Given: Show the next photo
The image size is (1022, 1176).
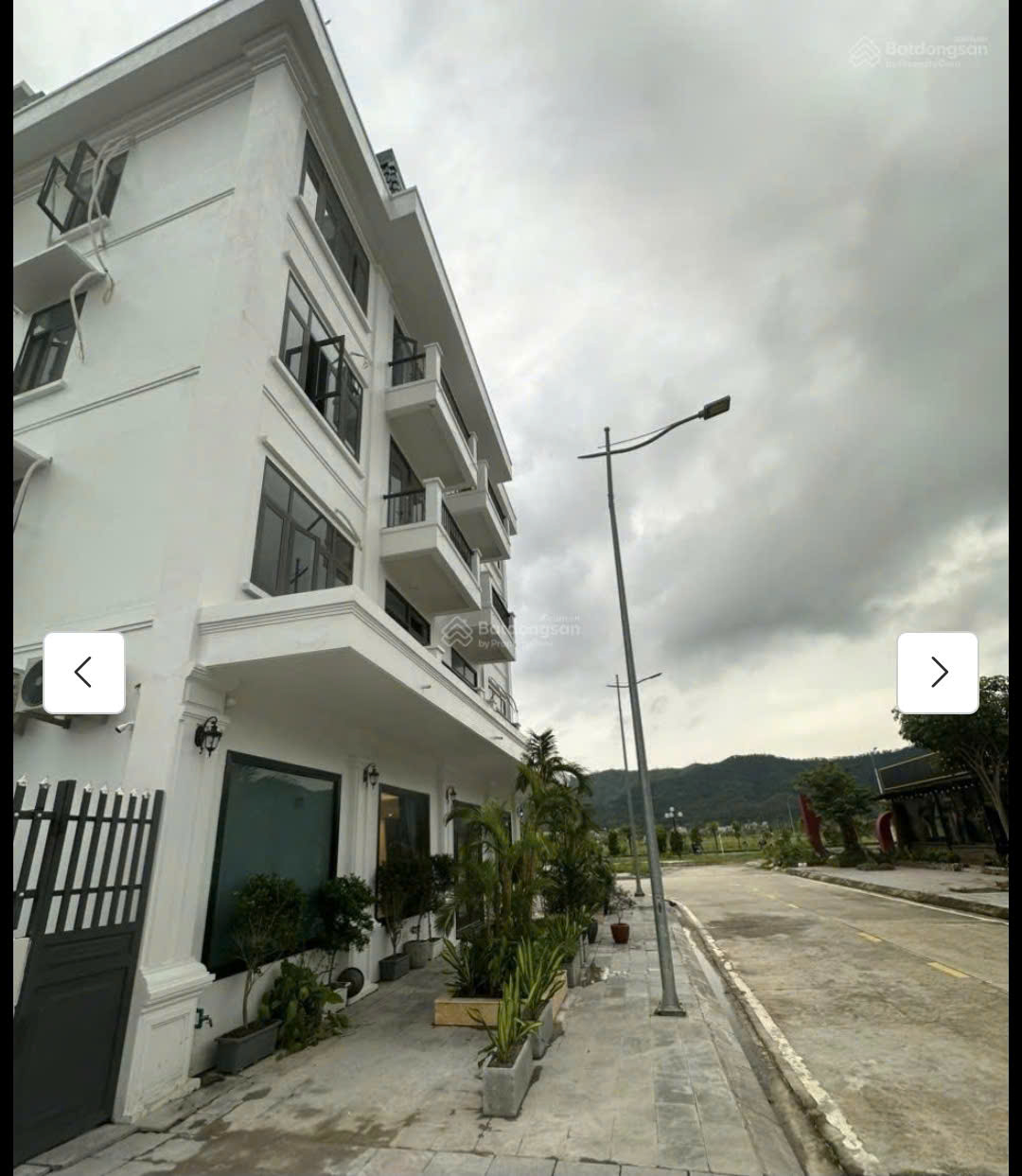Looking at the screenshot, I should 937,673.
